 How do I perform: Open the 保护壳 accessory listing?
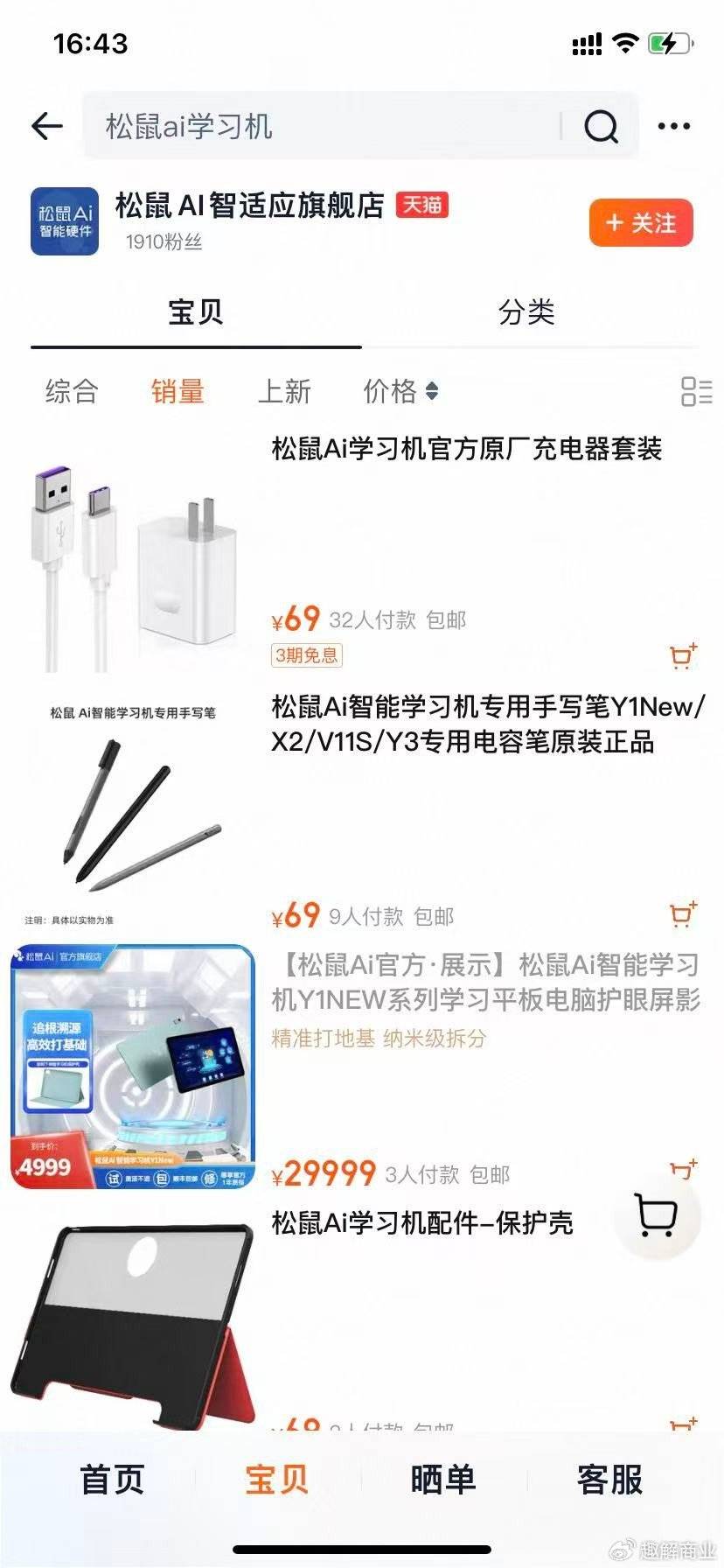[421, 1222]
